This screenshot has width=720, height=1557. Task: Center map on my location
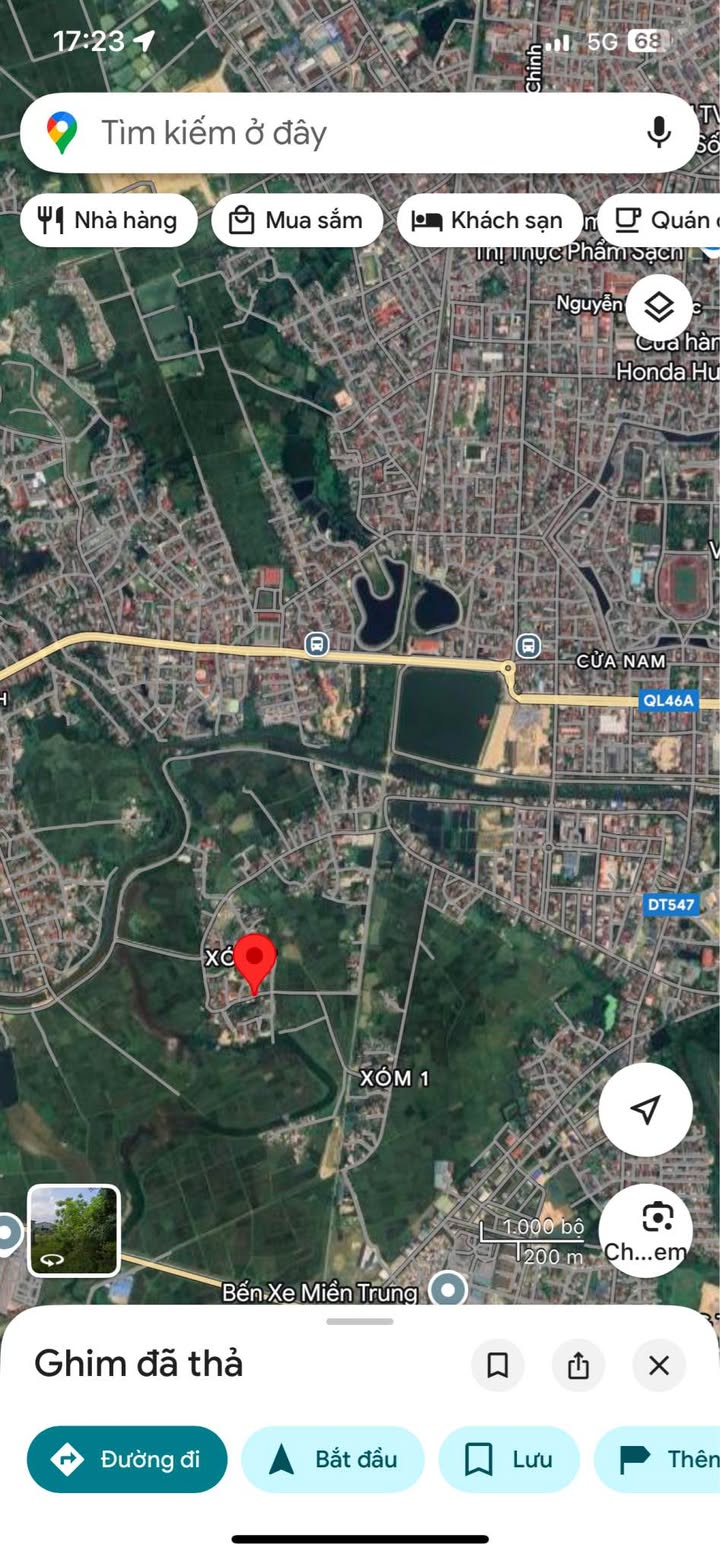point(645,1109)
